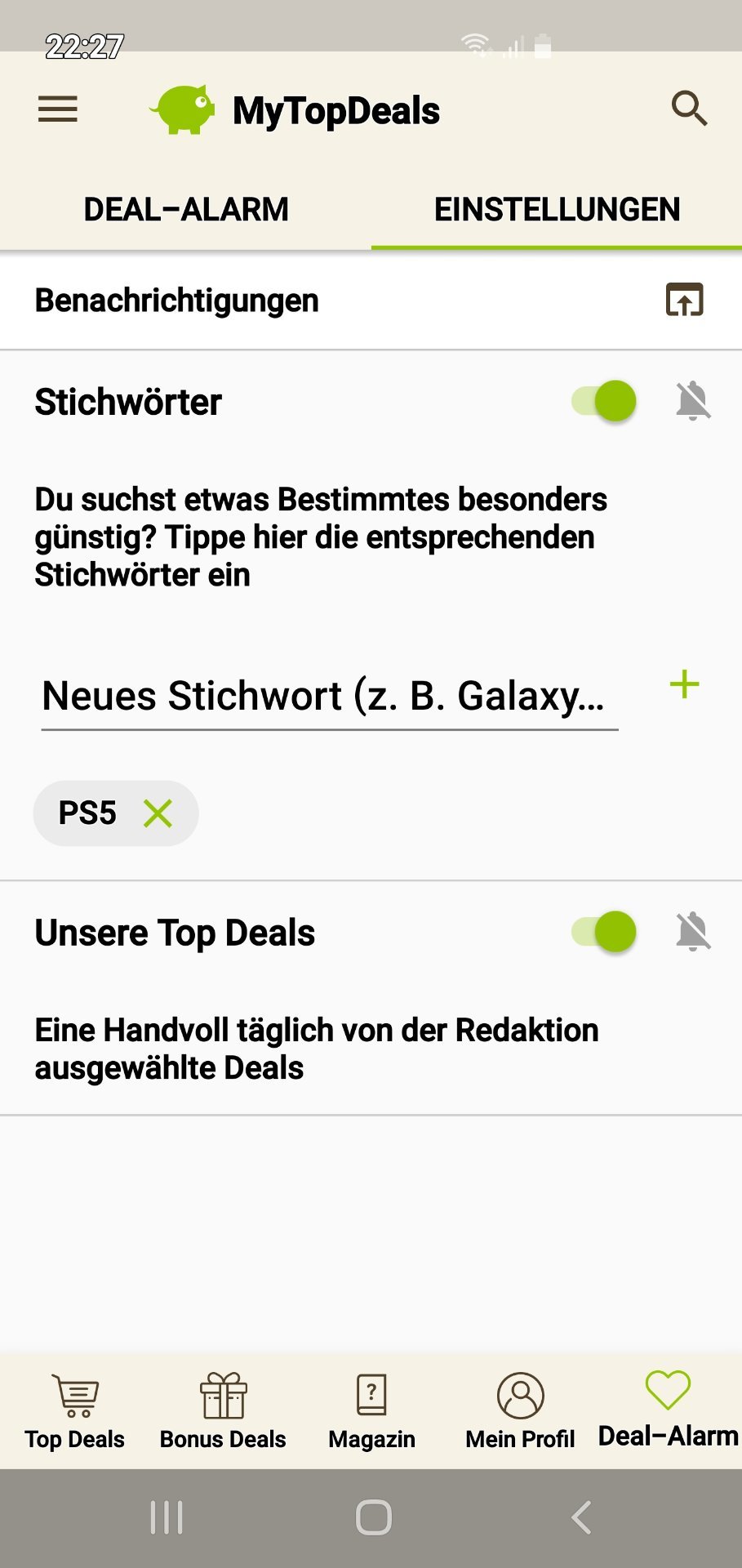The height and width of the screenshot is (1568, 742).
Task: Switch to the DEAL-ALARM tab
Action: [186, 210]
